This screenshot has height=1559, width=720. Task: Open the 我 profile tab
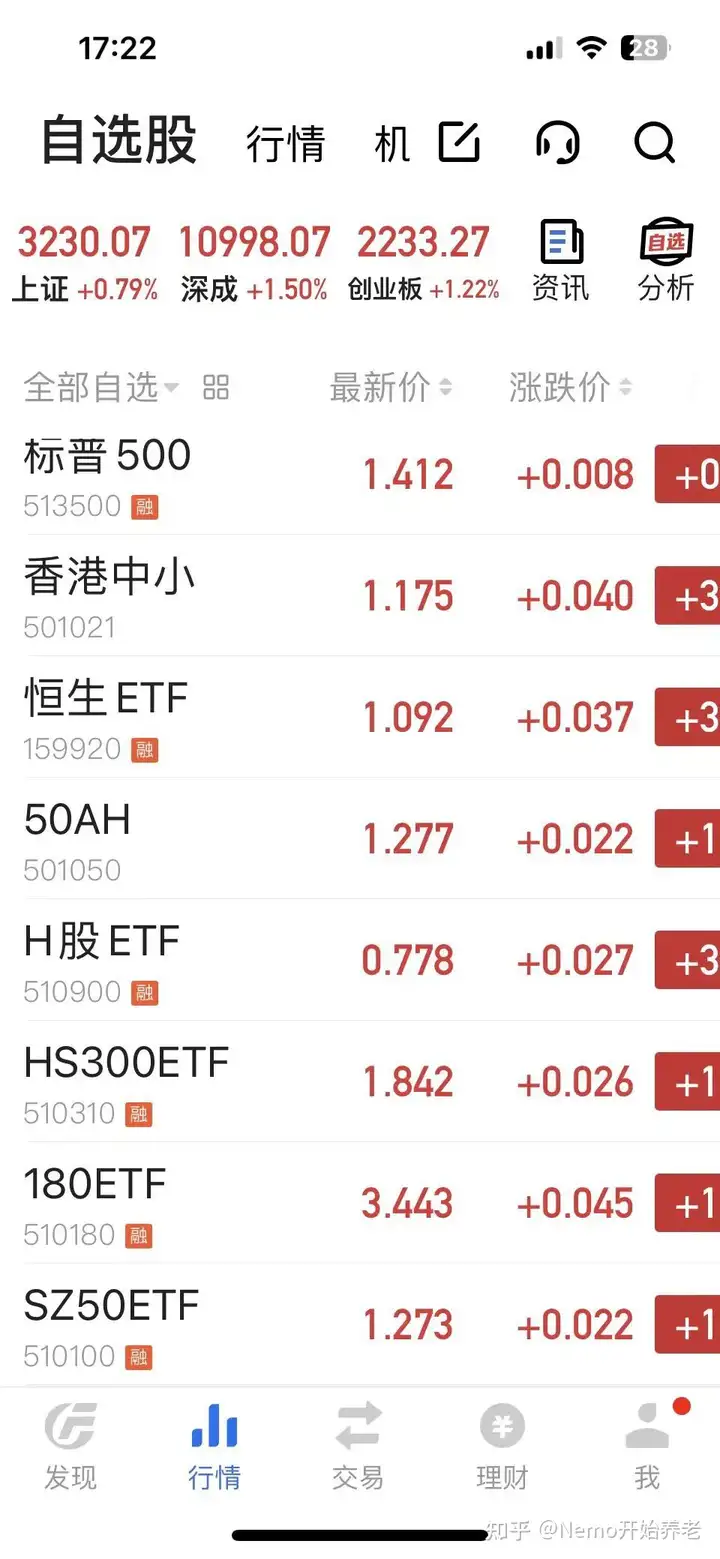(648, 1446)
